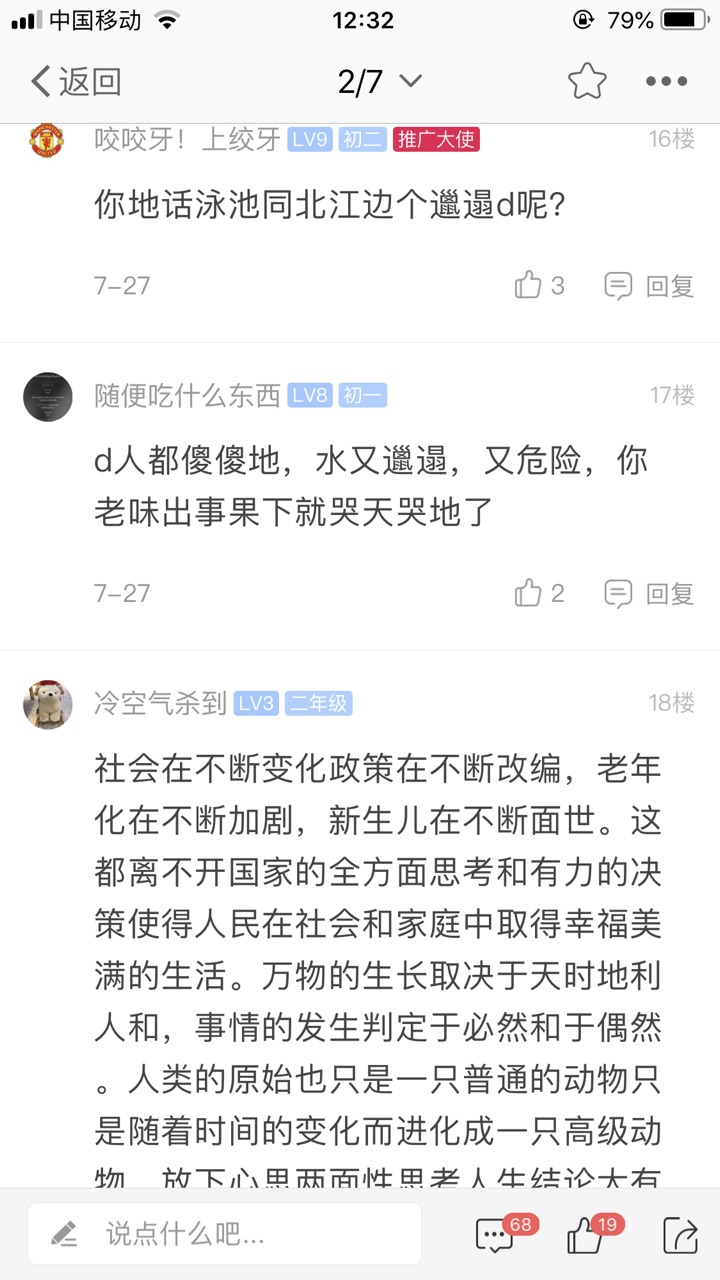Viewport: 720px width, 1280px height.
Task: Reply to the 17楼 comment
Action: pos(650,593)
